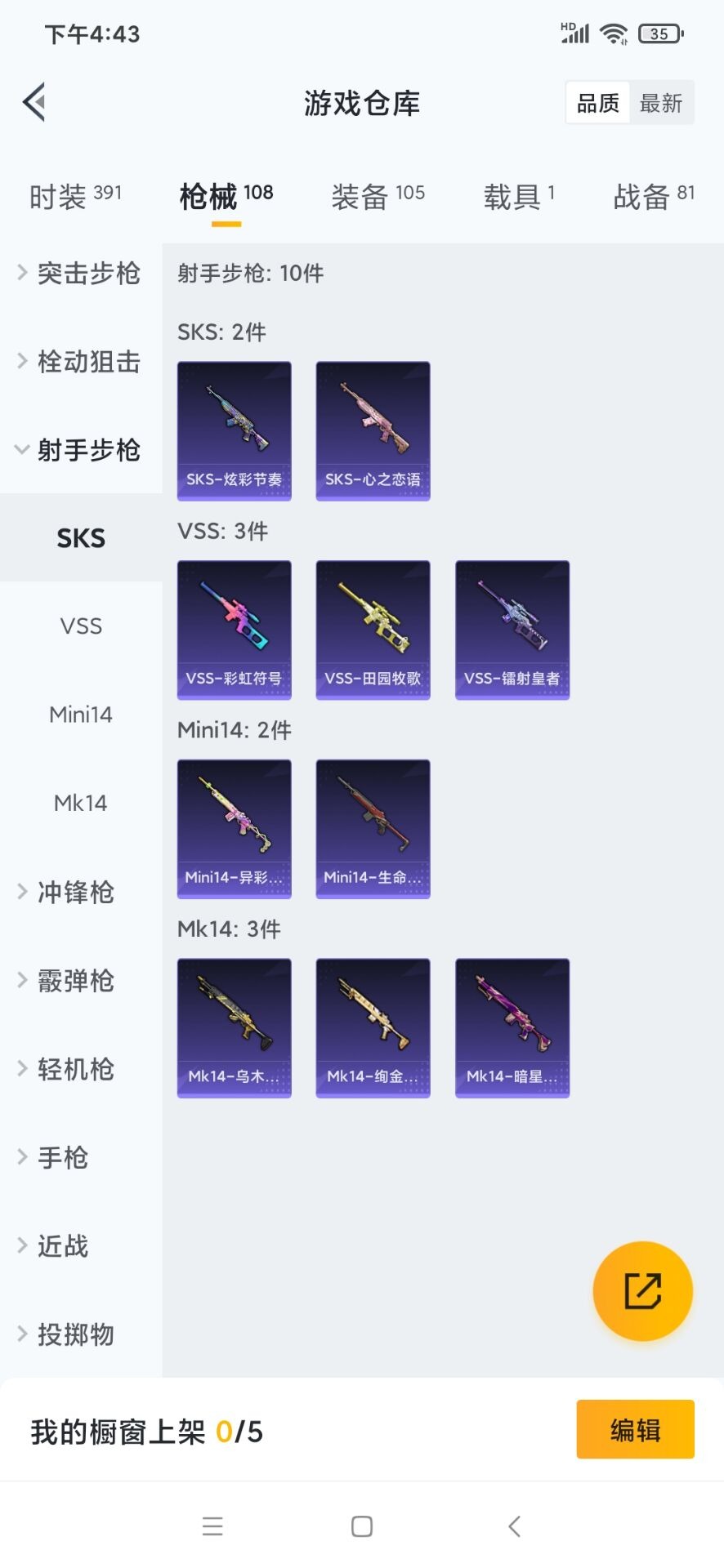Switch to the 时装 tab
The width and height of the screenshot is (724, 1568).
click(74, 197)
